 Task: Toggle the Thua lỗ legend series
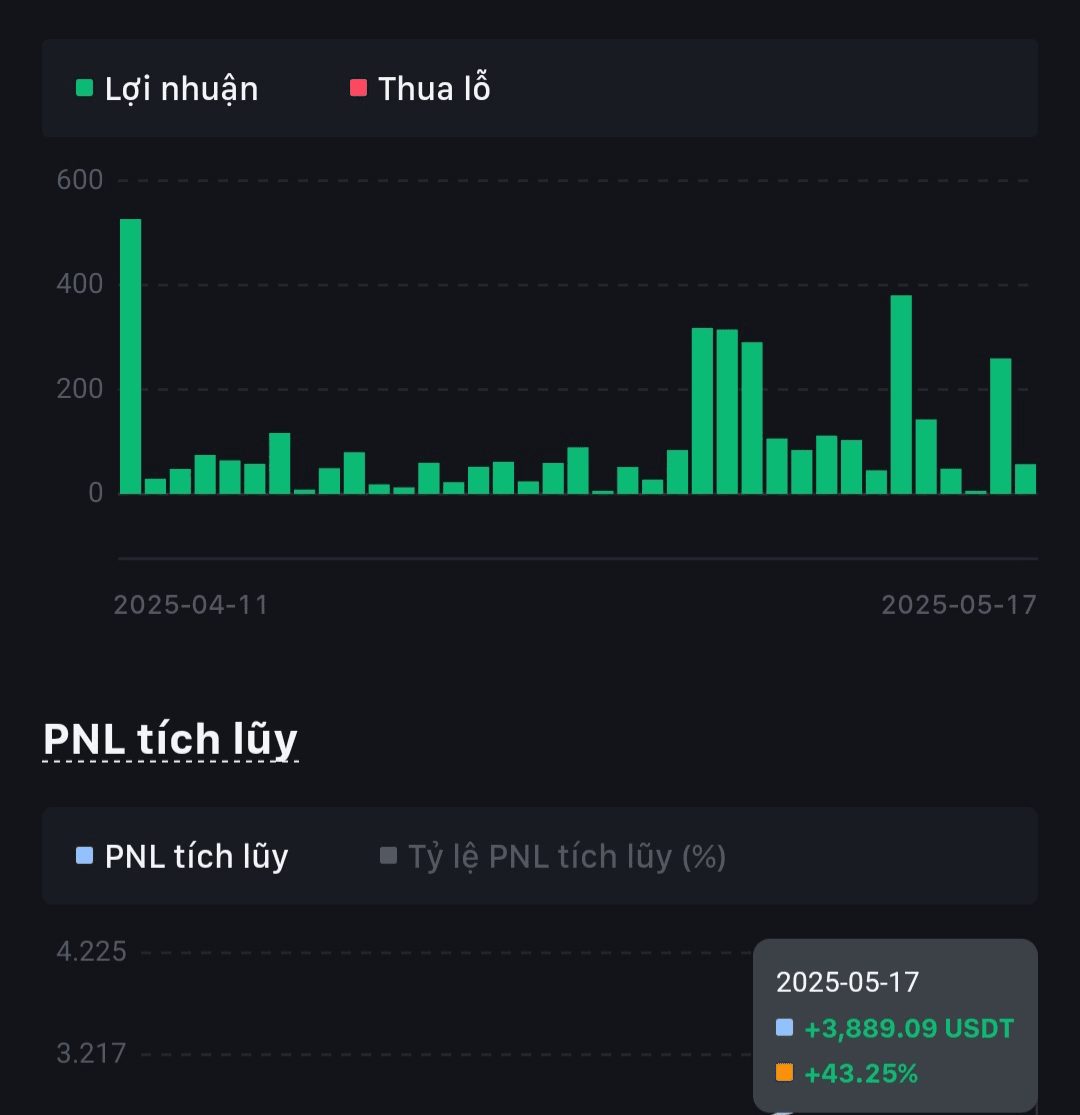pyautogui.click(x=421, y=89)
